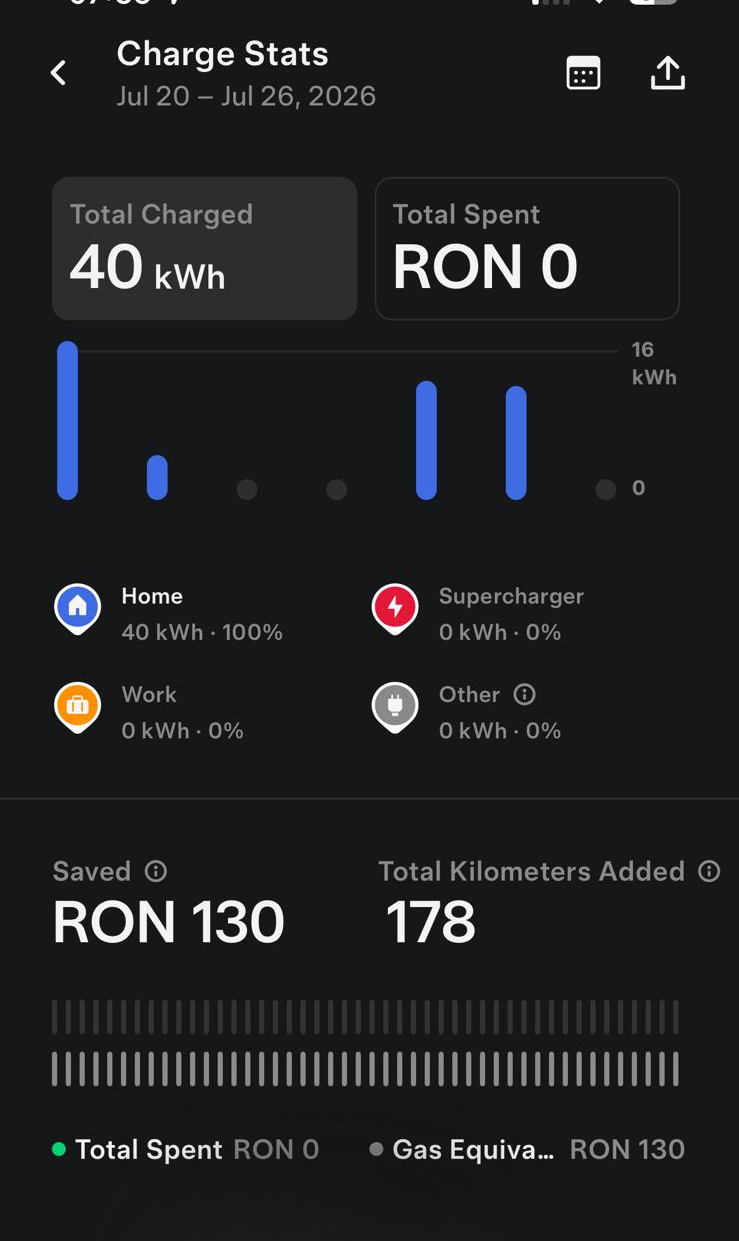The height and width of the screenshot is (1241, 739).
Task: Select the Total Charged card
Action: pyautogui.click(x=204, y=249)
